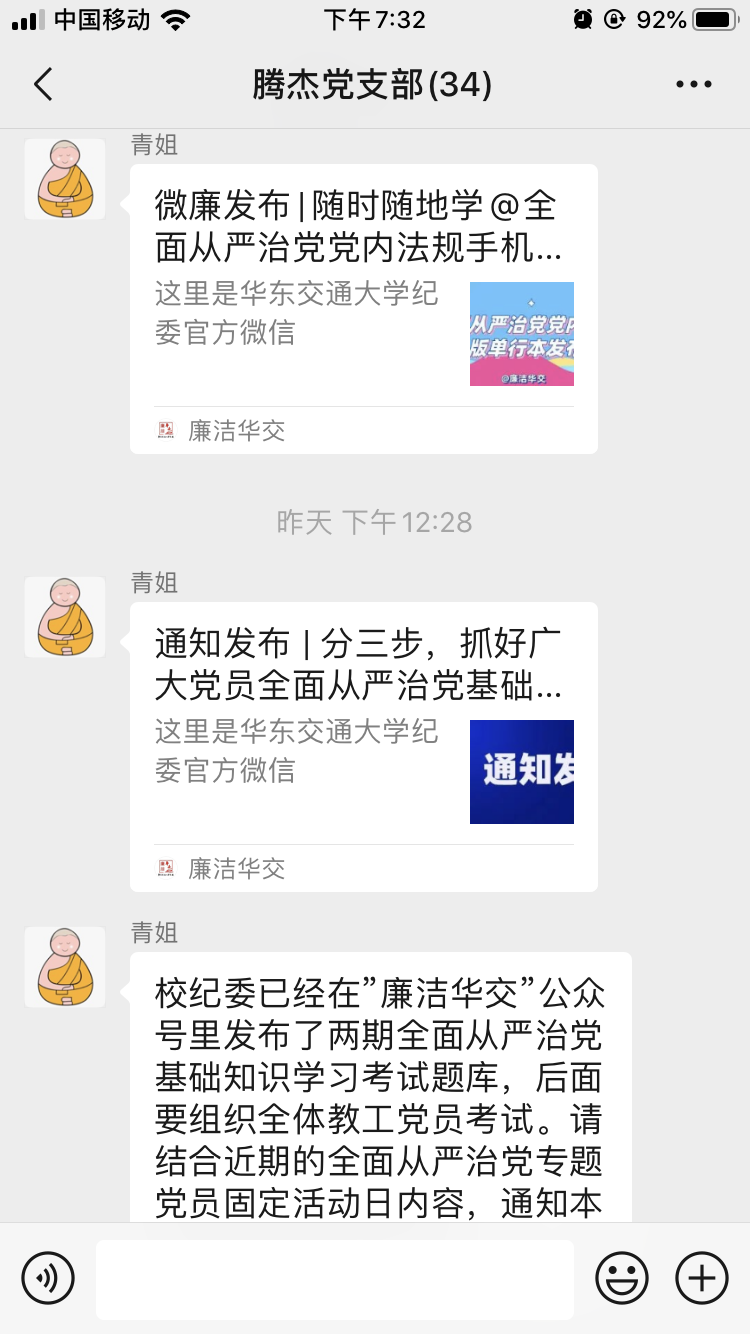This screenshot has width=750, height=1334.
Task: Focus the message text field
Action: pos(335,1279)
